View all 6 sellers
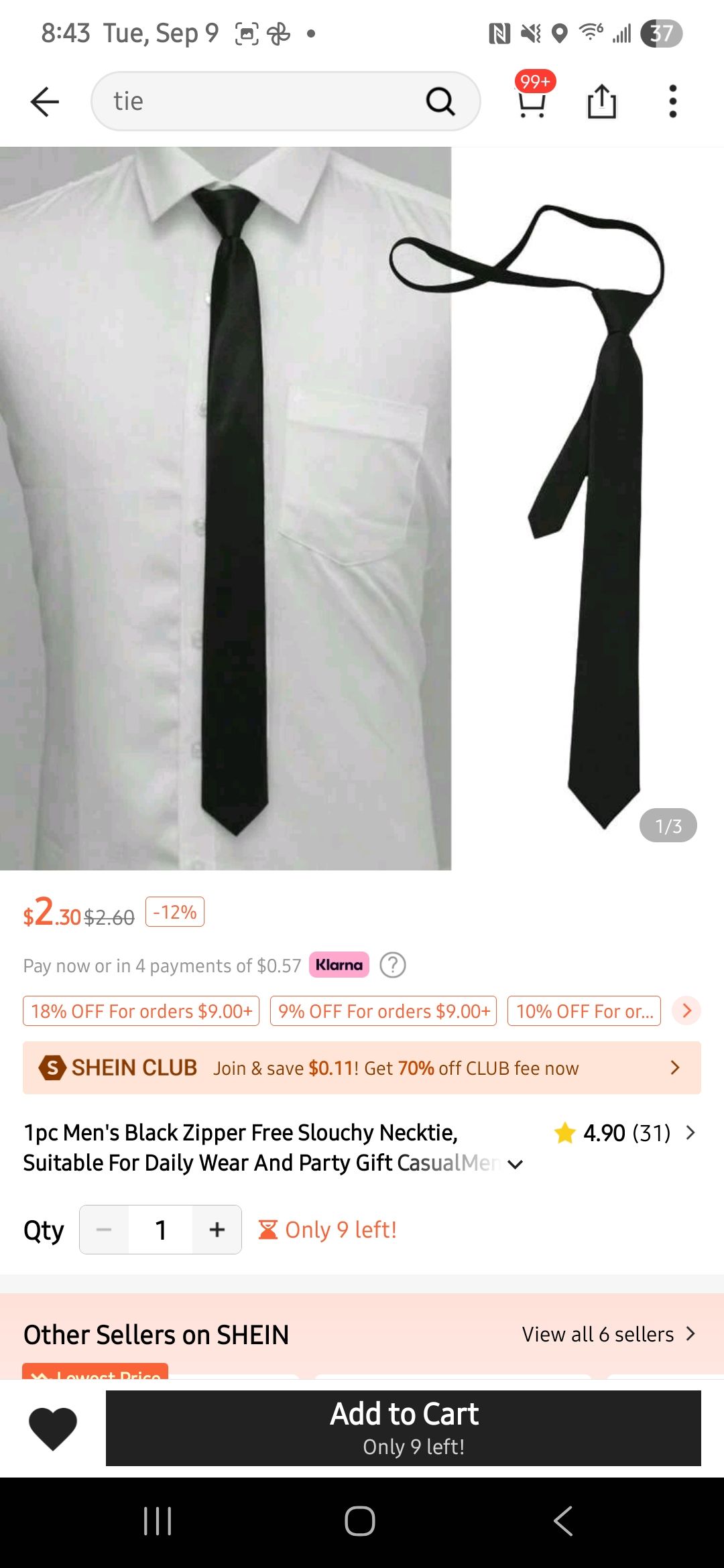724x1568 pixels. 608,1334
